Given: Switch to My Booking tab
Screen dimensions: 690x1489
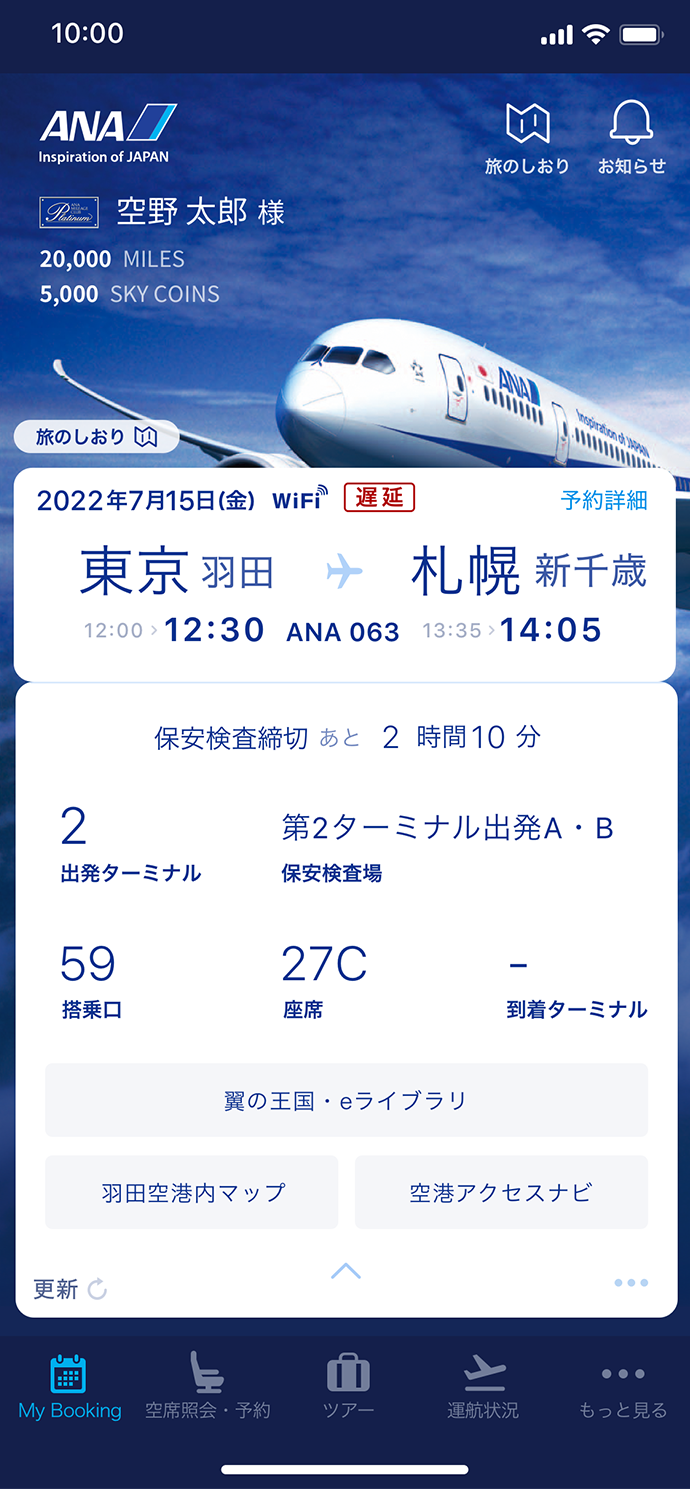Looking at the screenshot, I should 69,1387.
